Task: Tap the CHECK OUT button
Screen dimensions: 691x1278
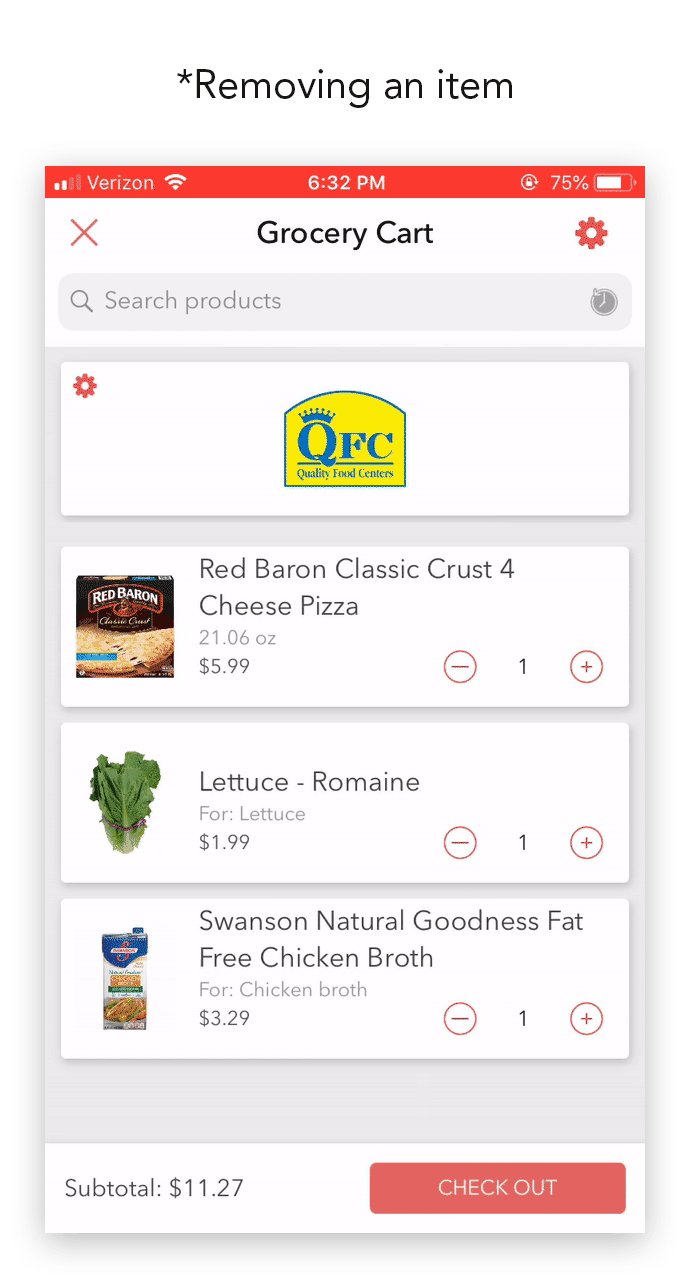Action: (498, 1188)
